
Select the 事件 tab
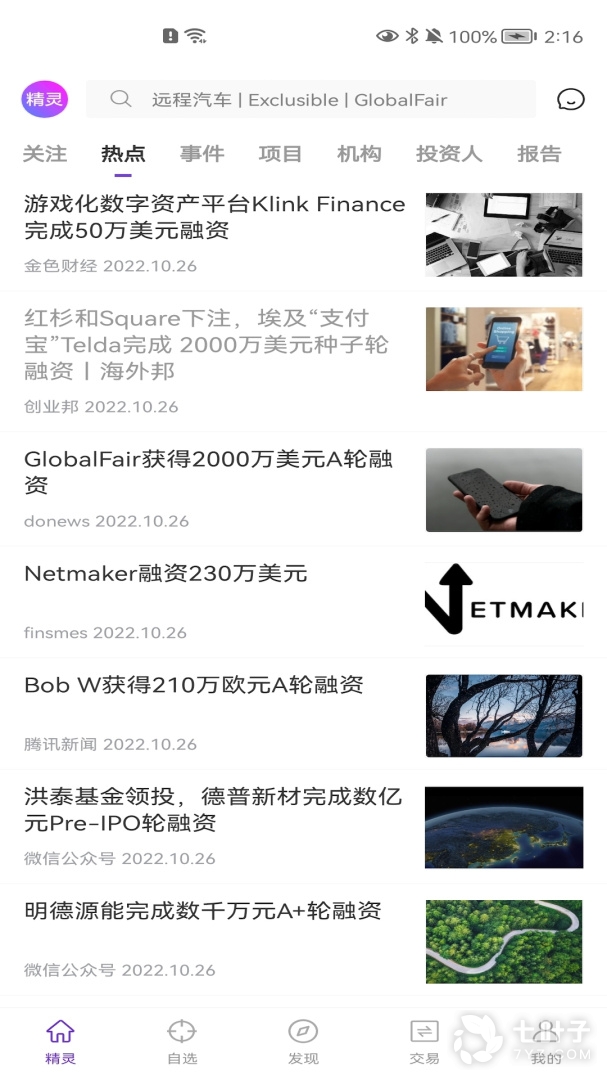coord(202,154)
